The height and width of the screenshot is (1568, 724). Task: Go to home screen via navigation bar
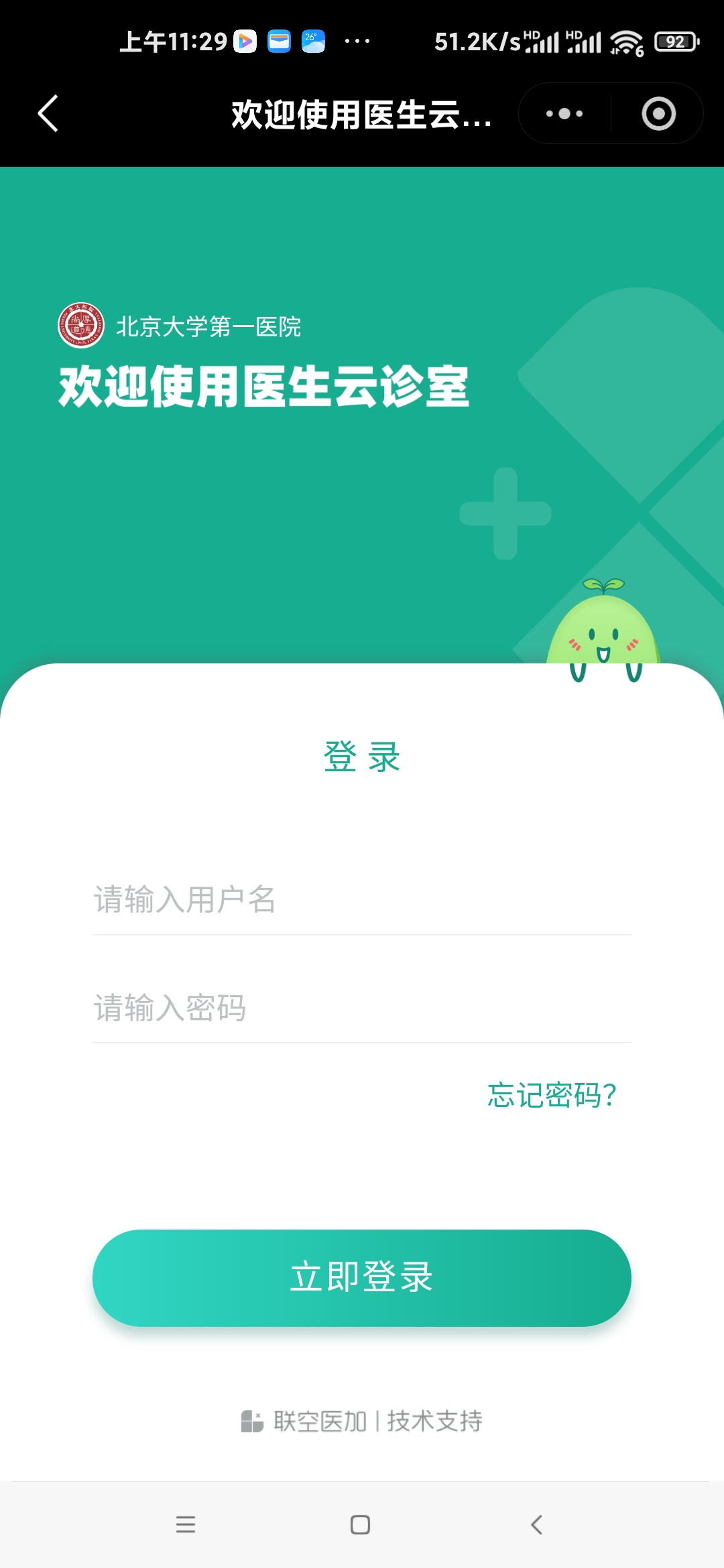[361, 1524]
